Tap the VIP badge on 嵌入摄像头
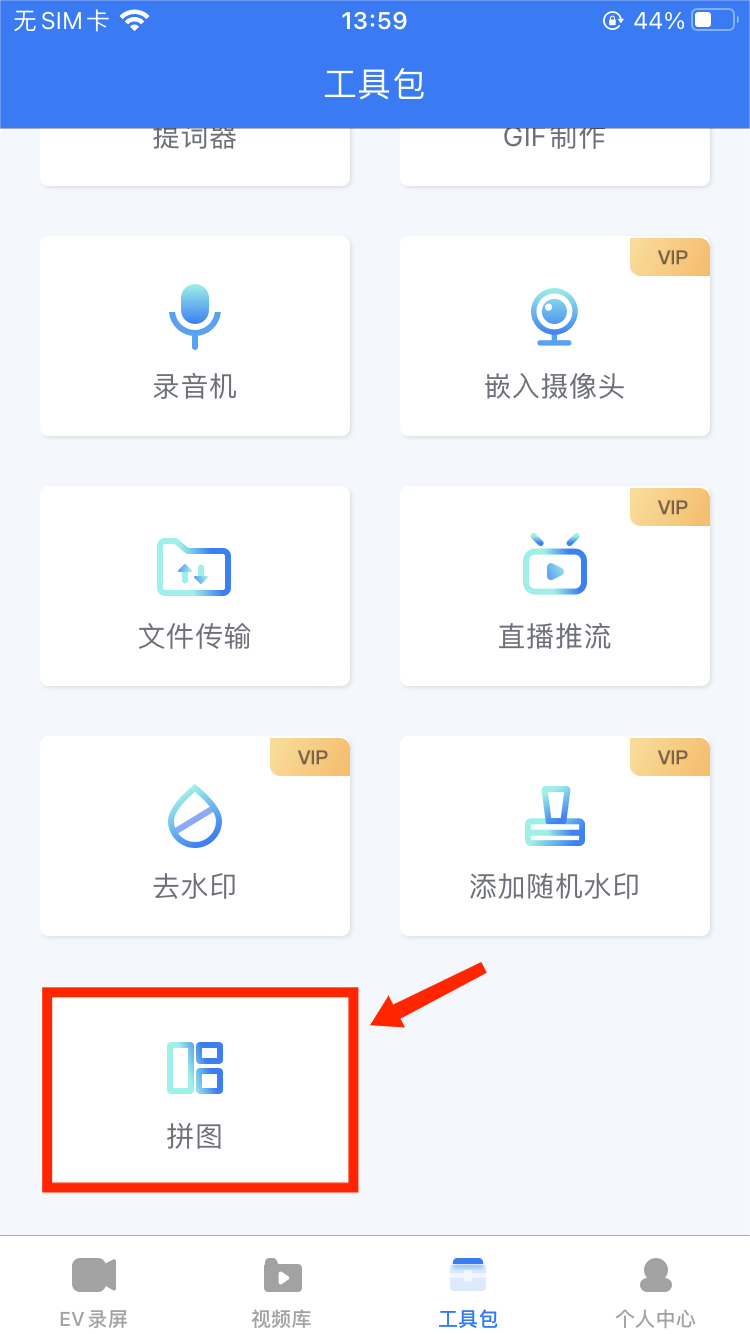Screen dimensions: 750x1334 (669, 256)
